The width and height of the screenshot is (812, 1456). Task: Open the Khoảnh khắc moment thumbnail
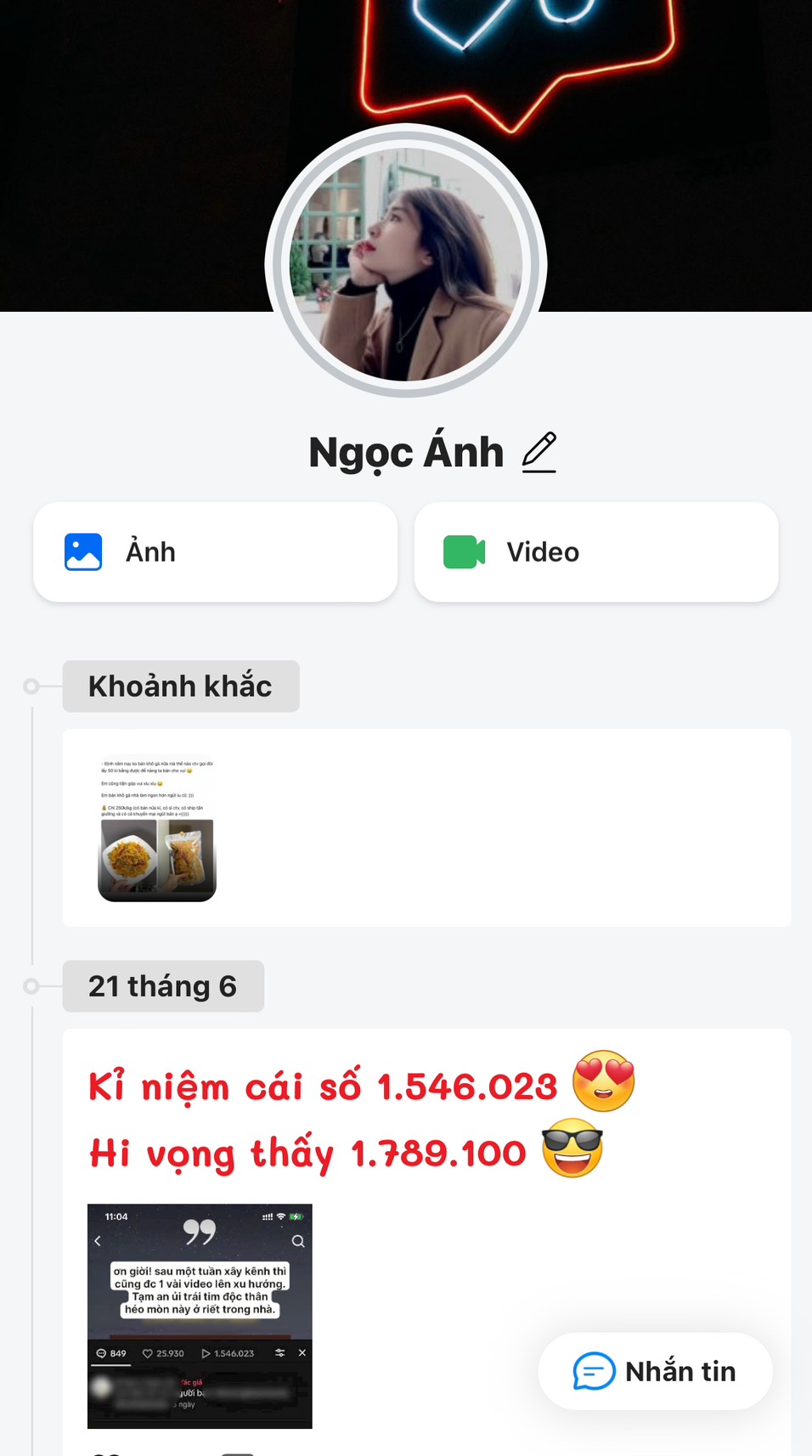click(157, 828)
